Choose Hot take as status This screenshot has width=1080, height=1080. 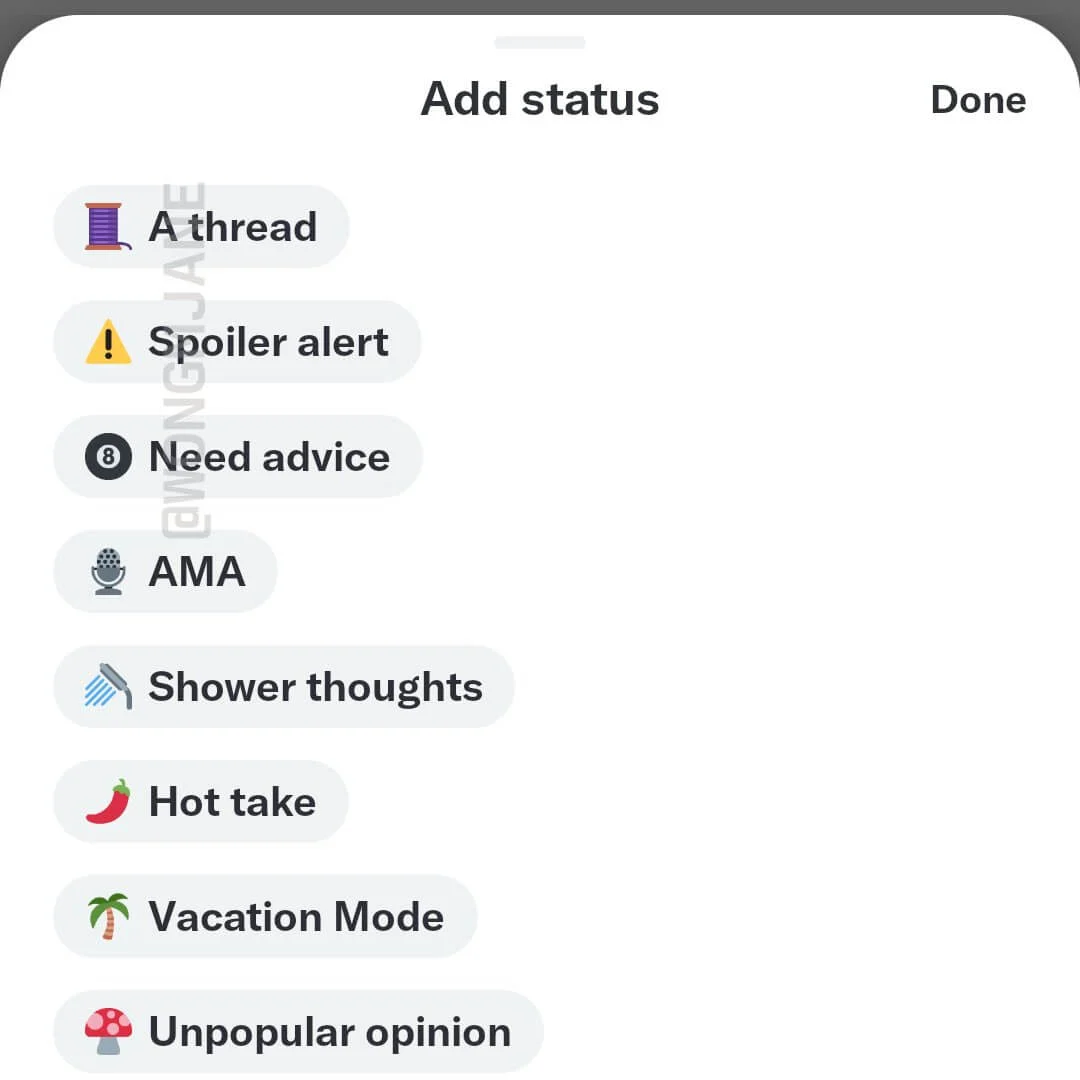[x=201, y=802]
